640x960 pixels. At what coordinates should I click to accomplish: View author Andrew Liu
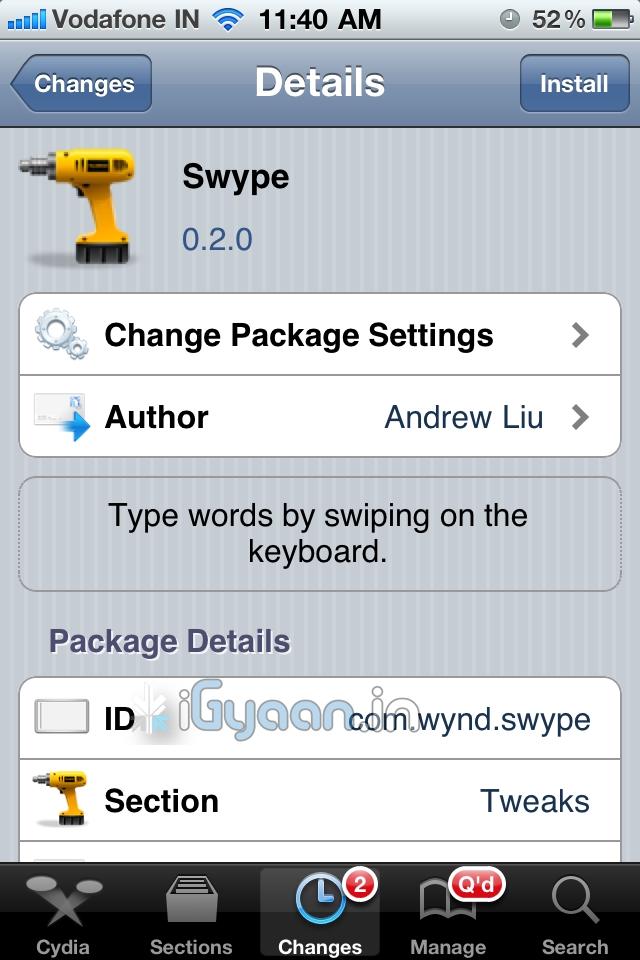[x=320, y=417]
